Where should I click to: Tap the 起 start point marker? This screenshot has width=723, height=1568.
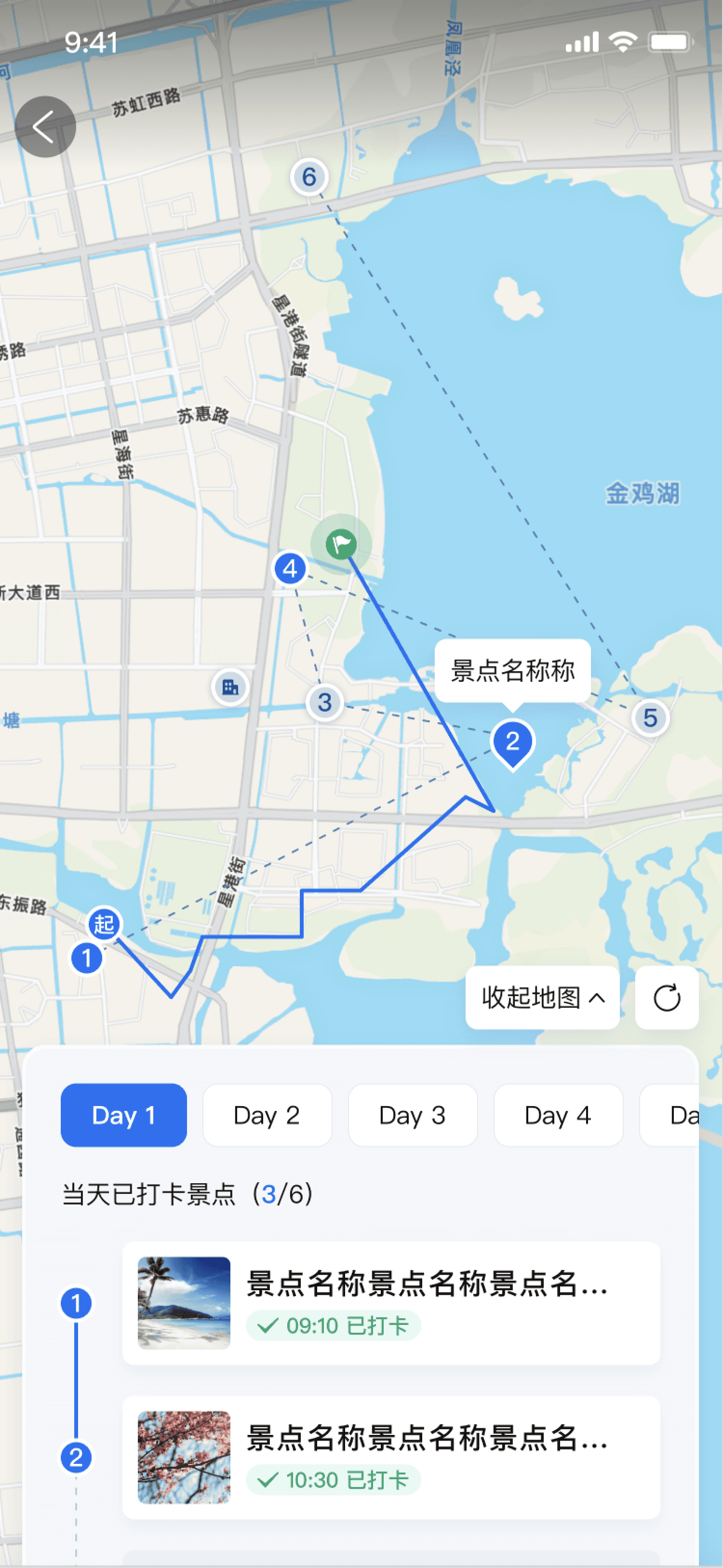point(105,923)
